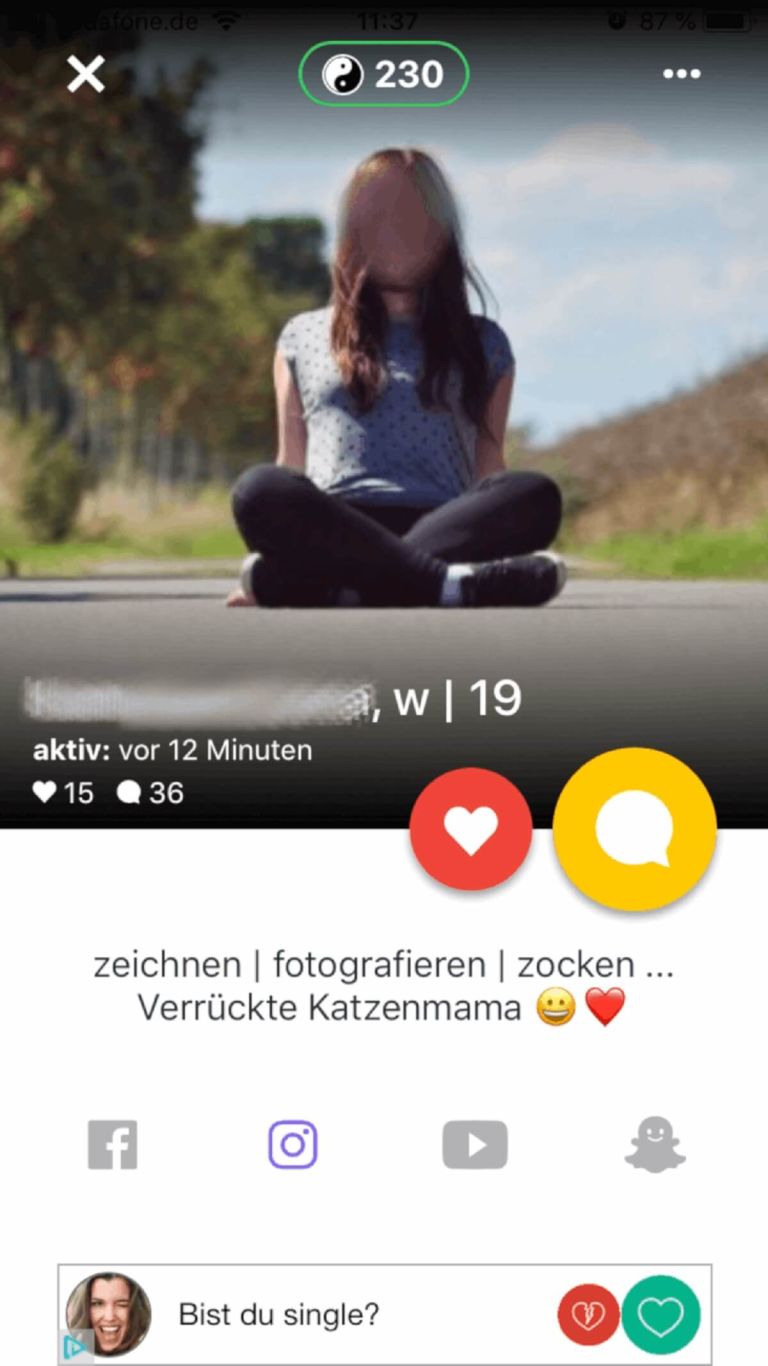Tap the broken-heart button in the ad
The width and height of the screenshot is (768, 1366).
click(589, 1314)
